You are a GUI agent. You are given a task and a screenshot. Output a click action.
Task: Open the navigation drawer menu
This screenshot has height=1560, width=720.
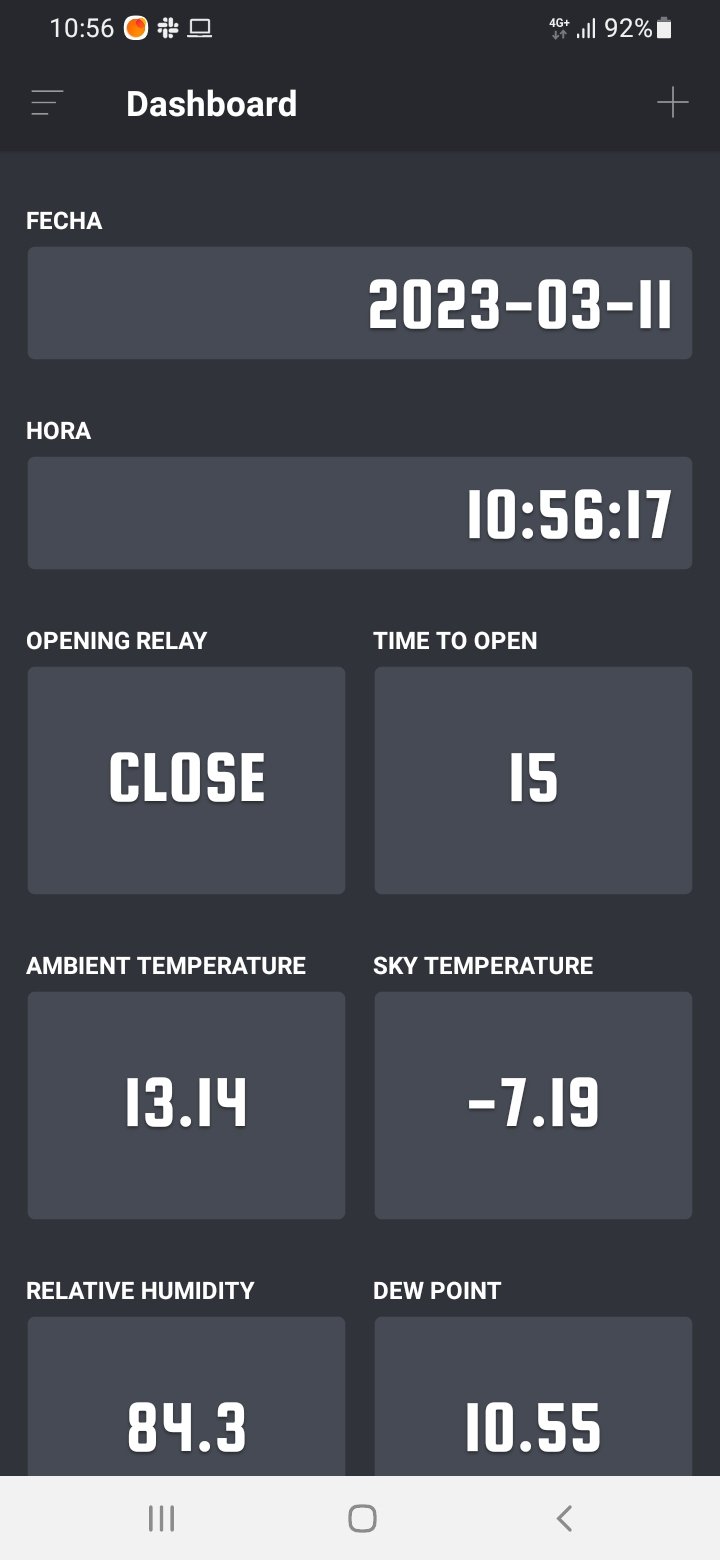click(47, 103)
